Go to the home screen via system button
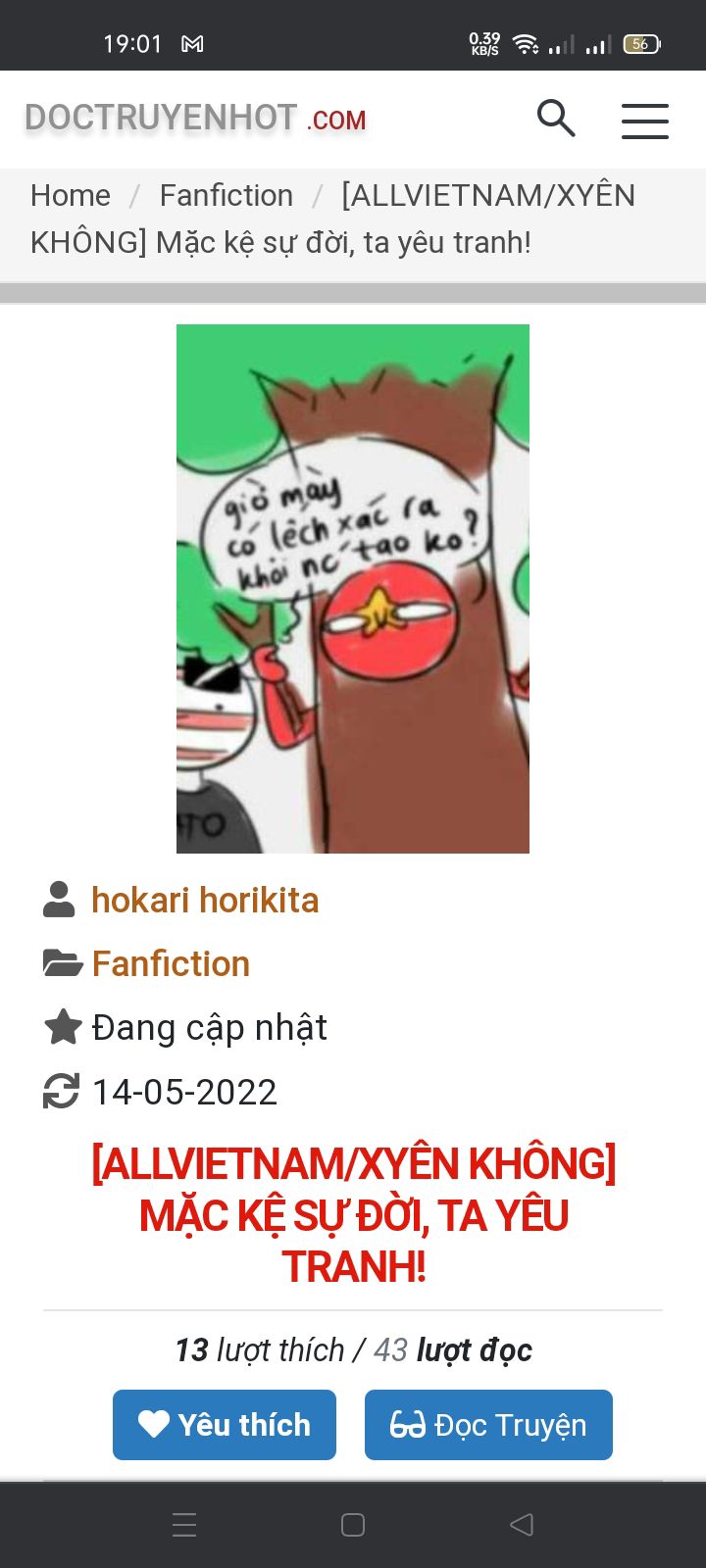Image resolution: width=706 pixels, height=1568 pixels. click(353, 1525)
